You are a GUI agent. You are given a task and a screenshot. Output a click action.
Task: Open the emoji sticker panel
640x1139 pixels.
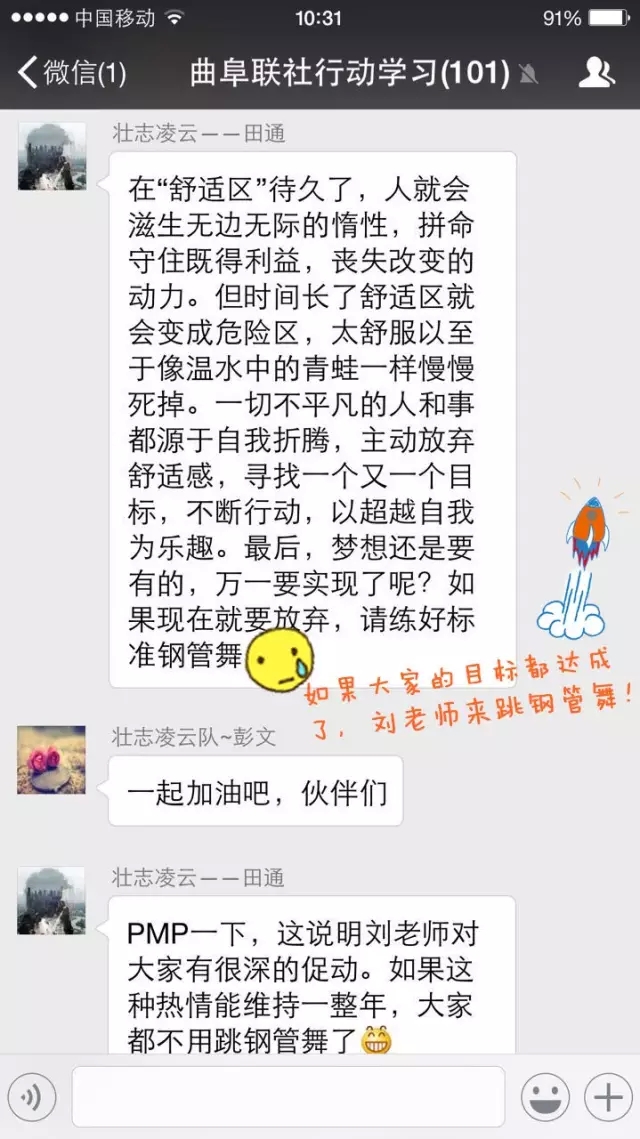545,1097
